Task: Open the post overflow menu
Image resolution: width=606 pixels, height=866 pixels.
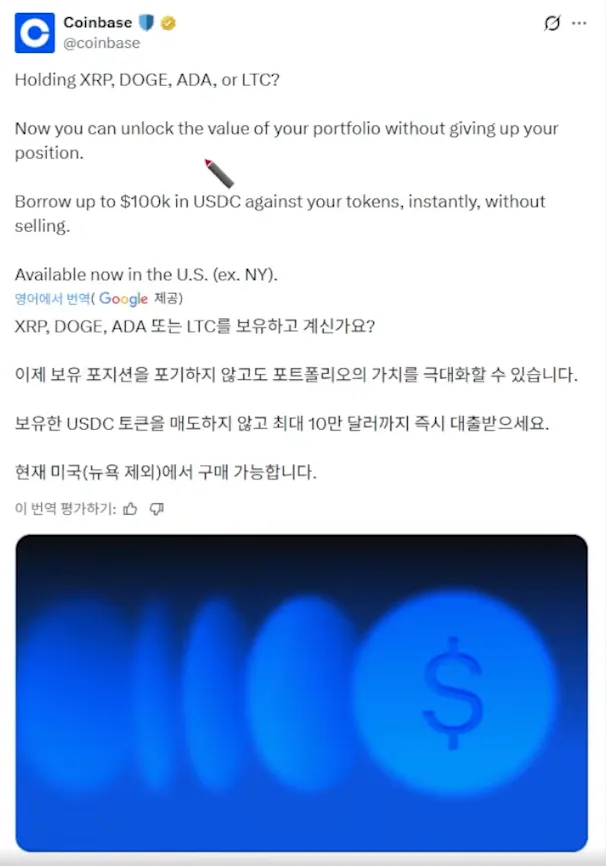Action: [x=579, y=23]
